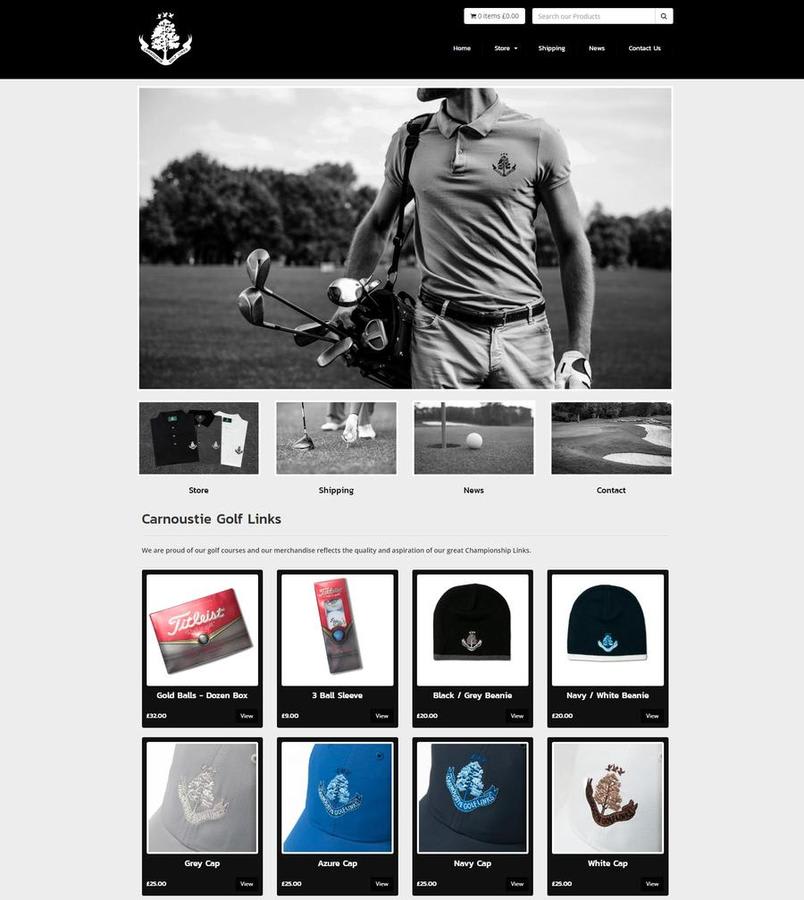Go to the Home page
This screenshot has height=900, width=804.
461,48
